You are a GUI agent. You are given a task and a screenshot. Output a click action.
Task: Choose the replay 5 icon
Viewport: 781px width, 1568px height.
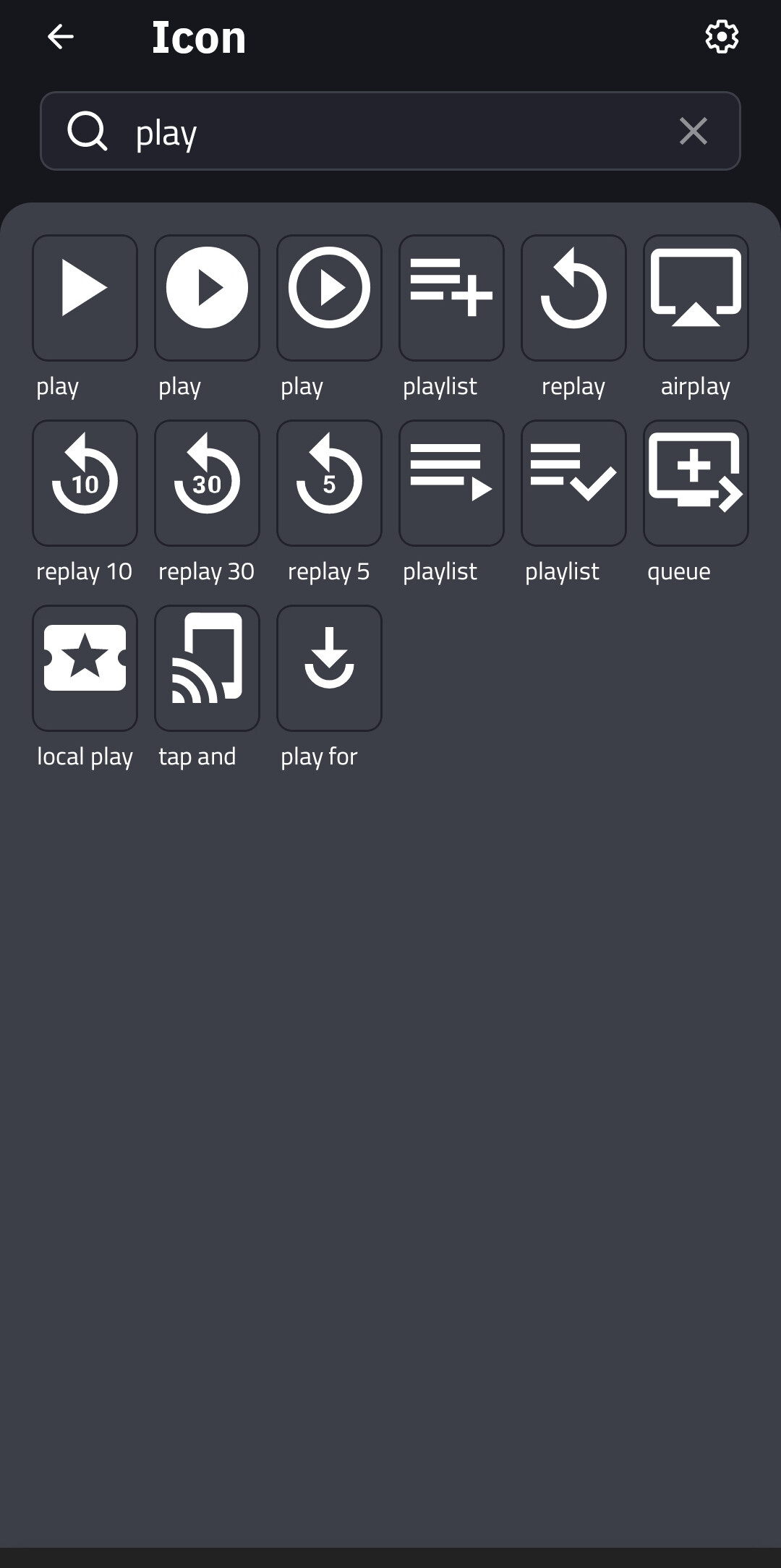pyautogui.click(x=329, y=482)
